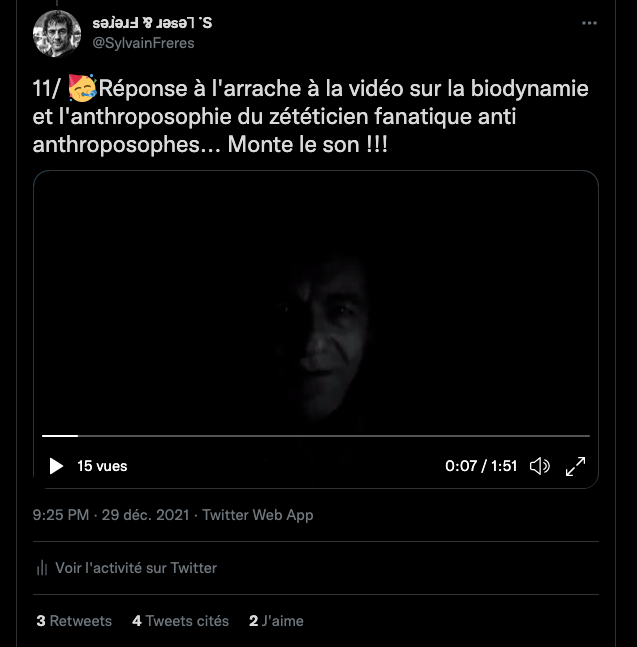Show the 2 J'aime list

(276, 621)
